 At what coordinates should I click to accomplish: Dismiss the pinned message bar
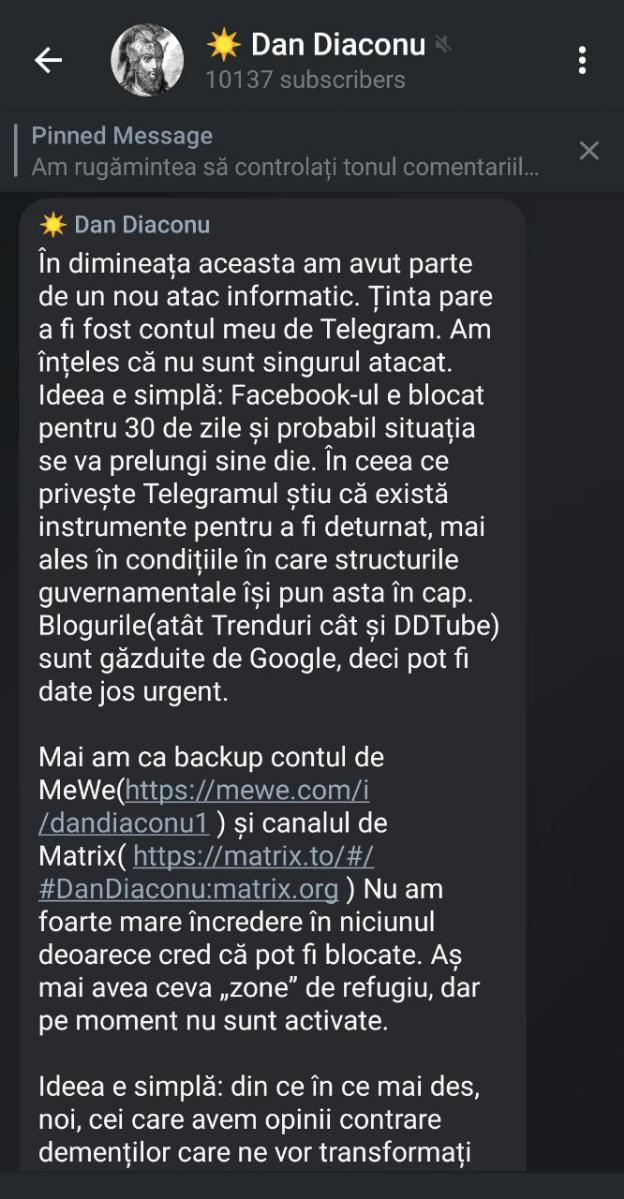(589, 151)
